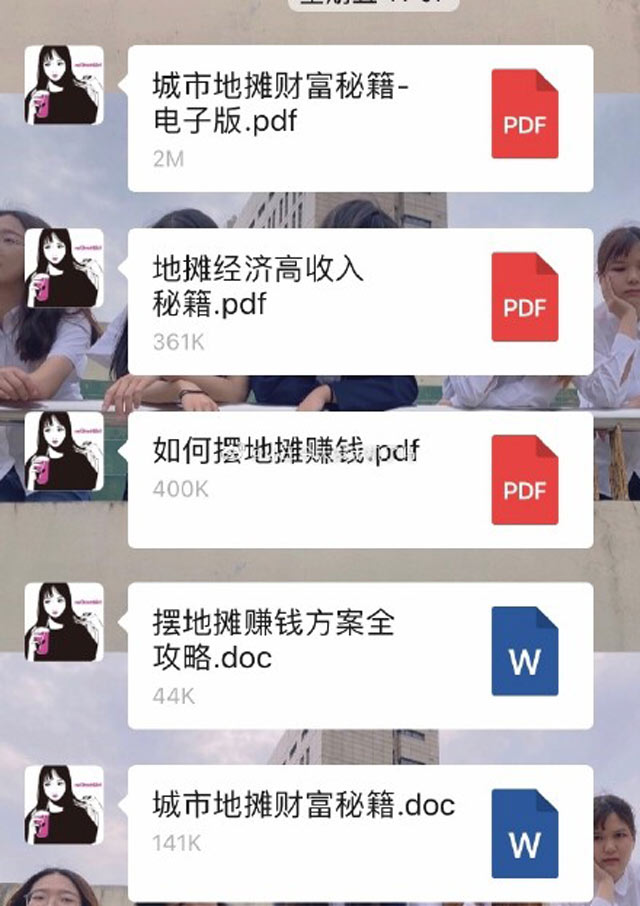Open 如何摆地摊赚钱.pdf file
The image size is (640, 906).
[x=360, y=479]
